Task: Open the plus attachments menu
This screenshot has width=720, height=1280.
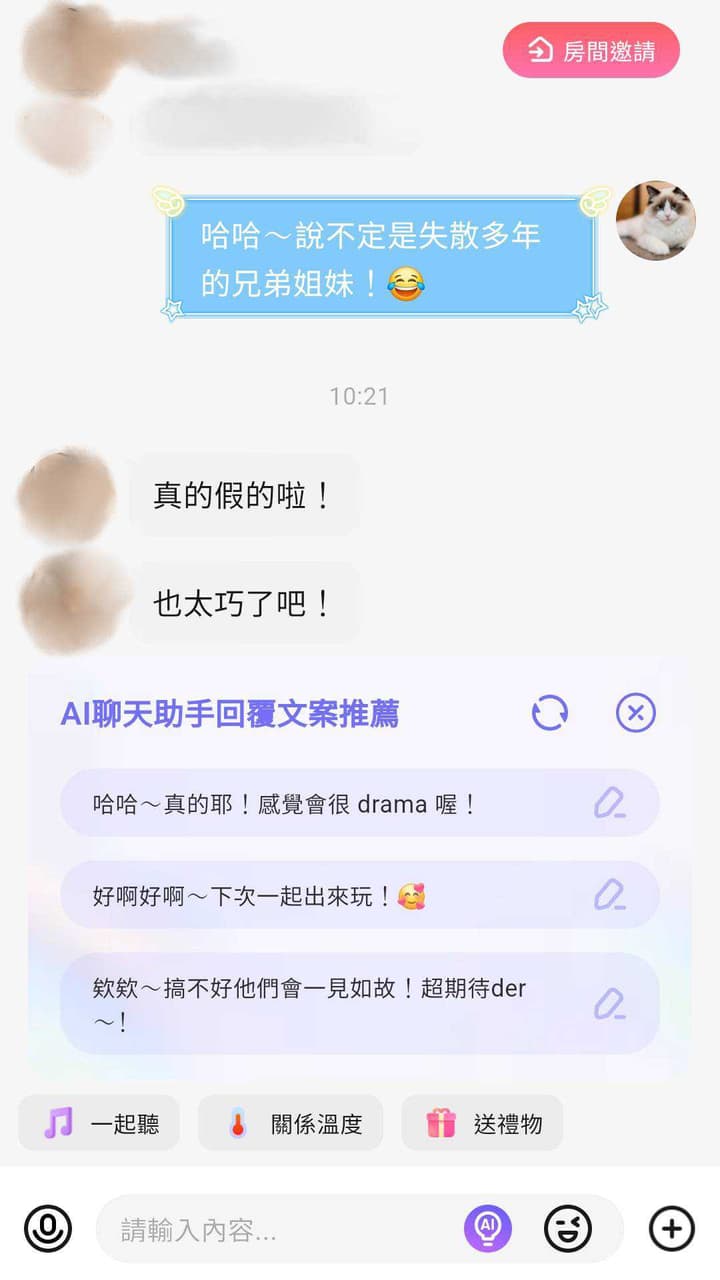Action: (x=672, y=1228)
